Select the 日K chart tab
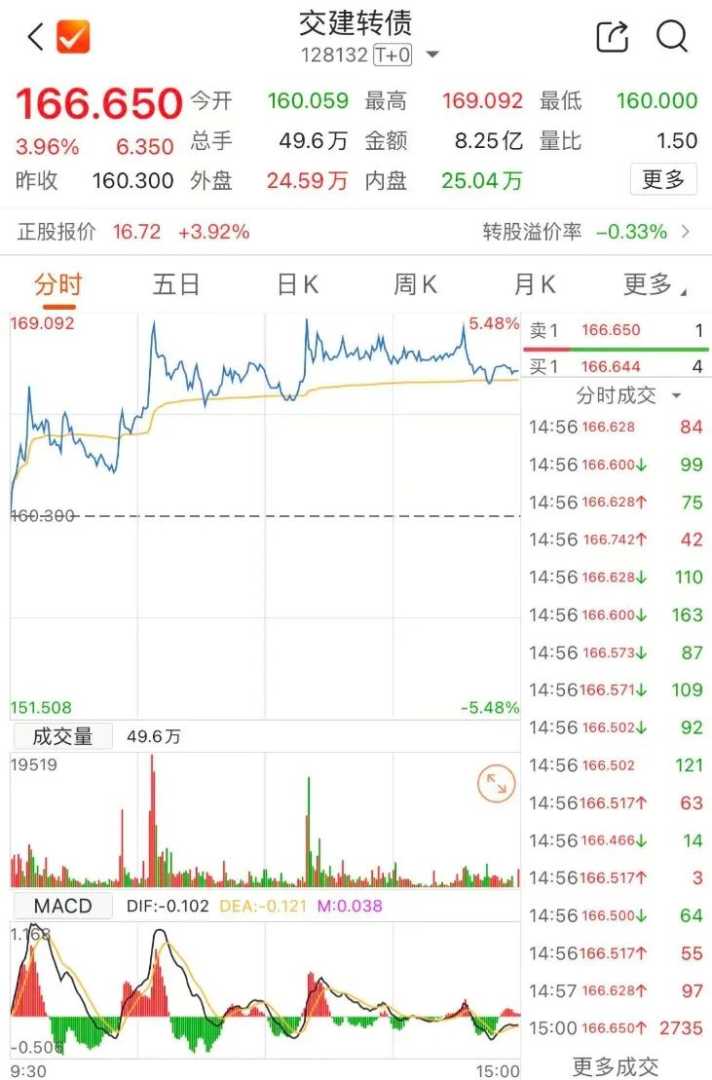Viewport: 712px width, 1080px height. (297, 285)
